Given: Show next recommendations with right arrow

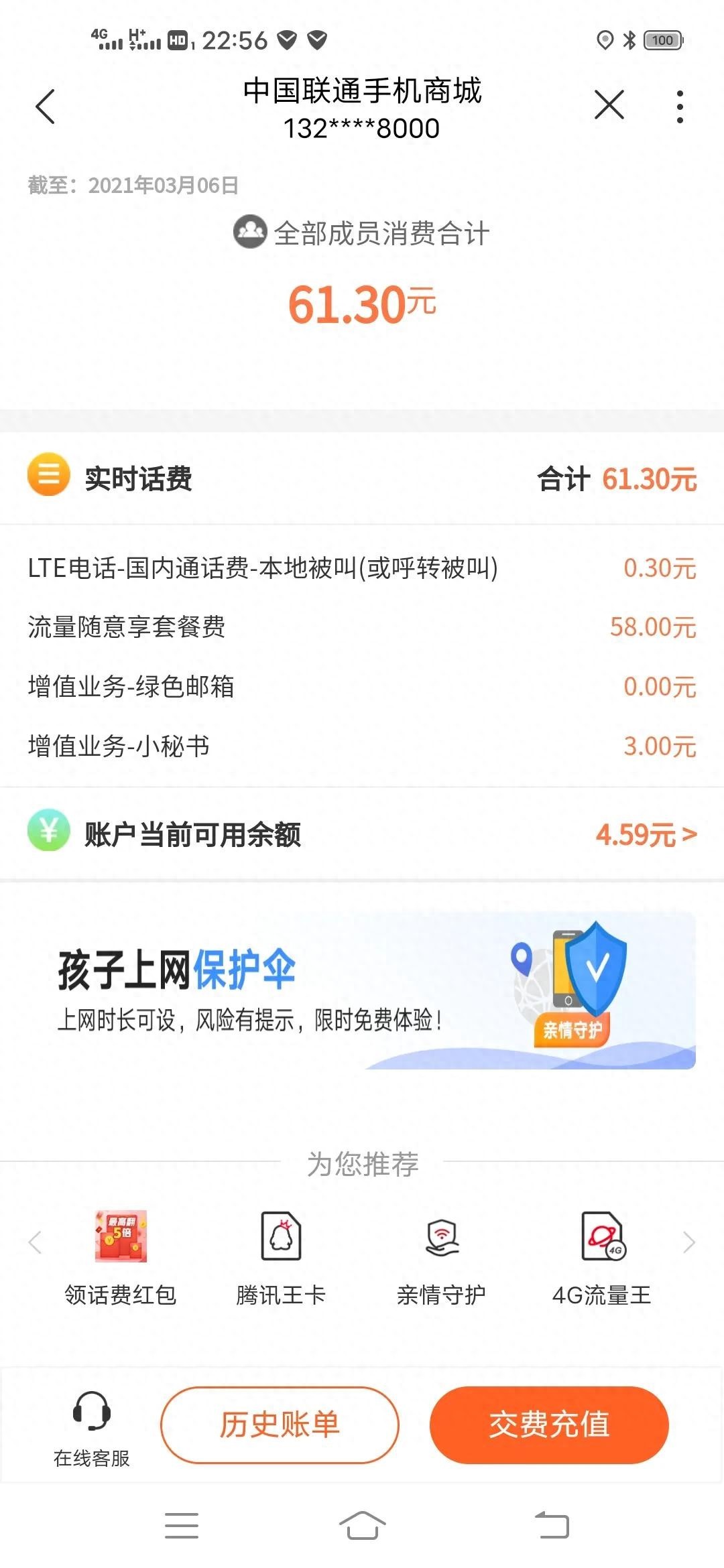Looking at the screenshot, I should 688,1242.
